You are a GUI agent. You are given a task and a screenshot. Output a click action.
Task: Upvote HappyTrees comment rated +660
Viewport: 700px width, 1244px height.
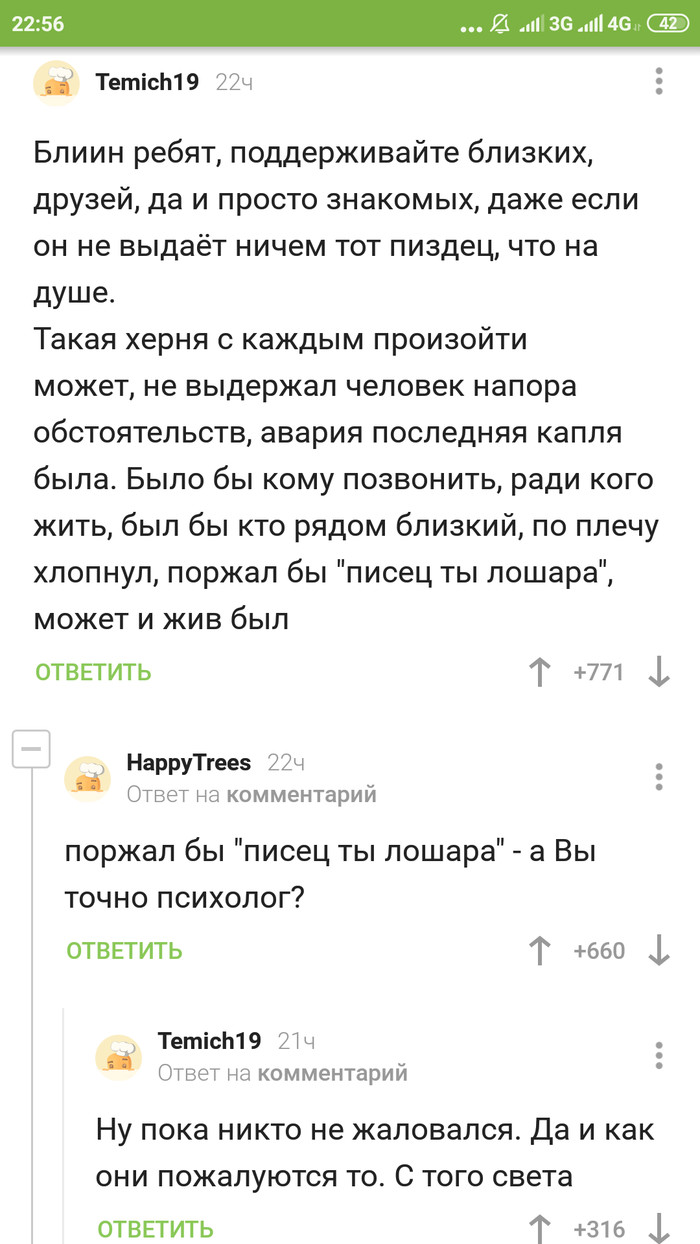540,950
